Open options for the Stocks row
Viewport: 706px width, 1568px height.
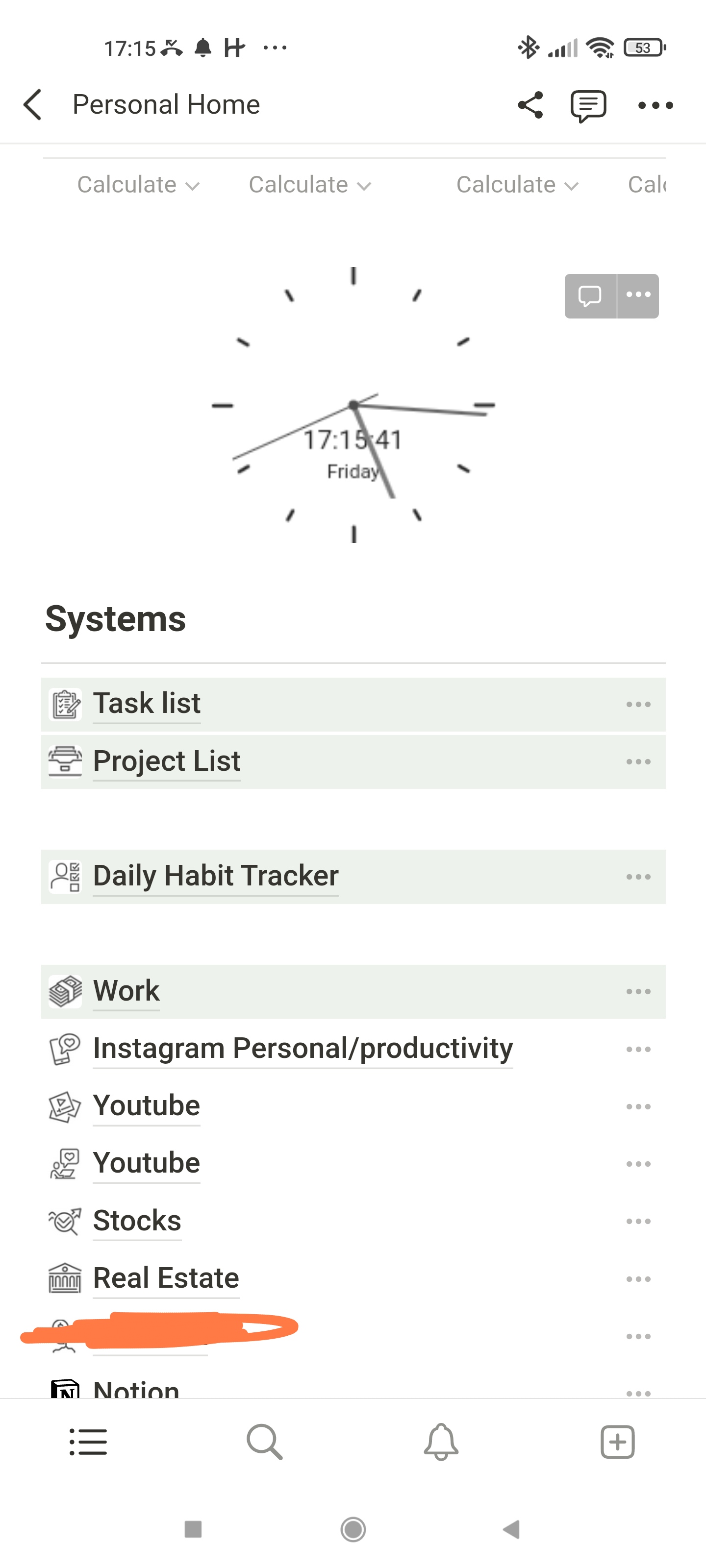[x=638, y=1222]
